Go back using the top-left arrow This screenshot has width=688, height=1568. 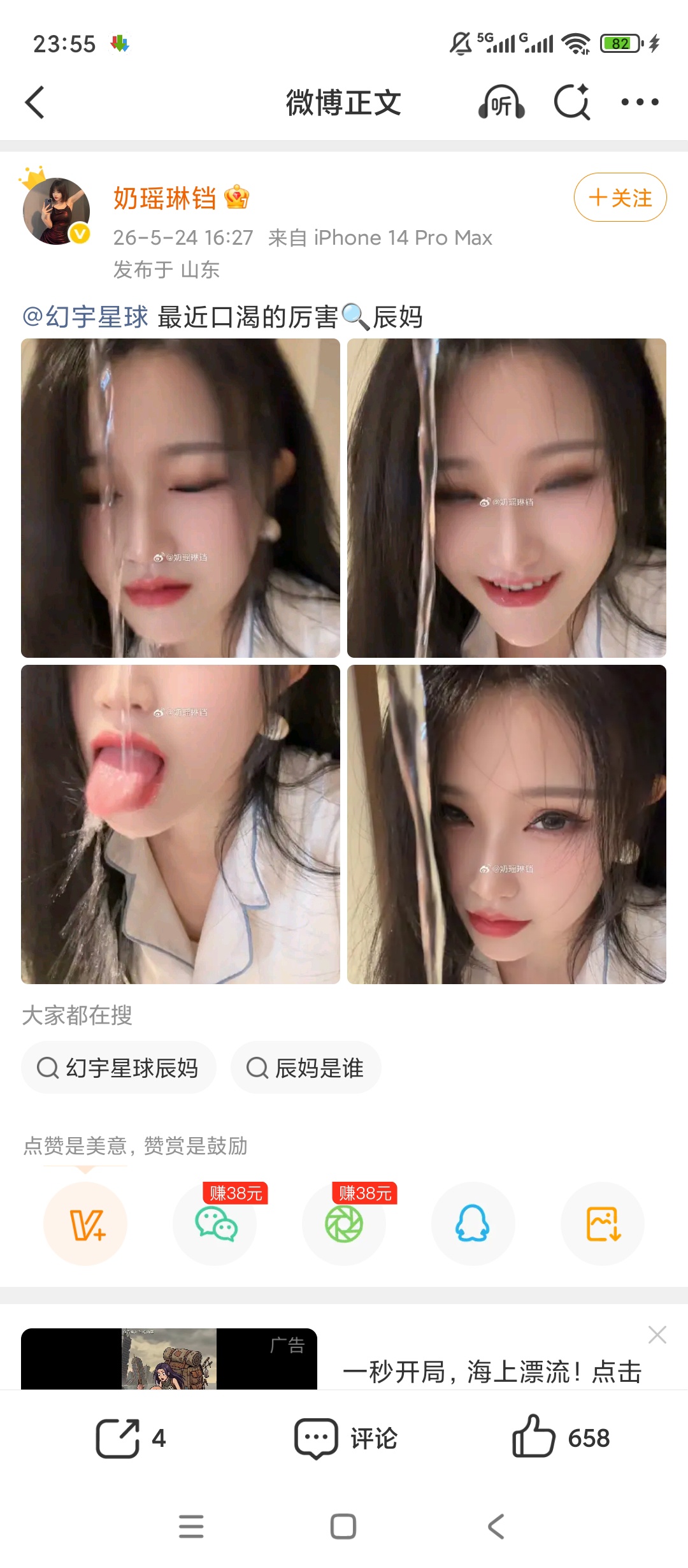(35, 103)
